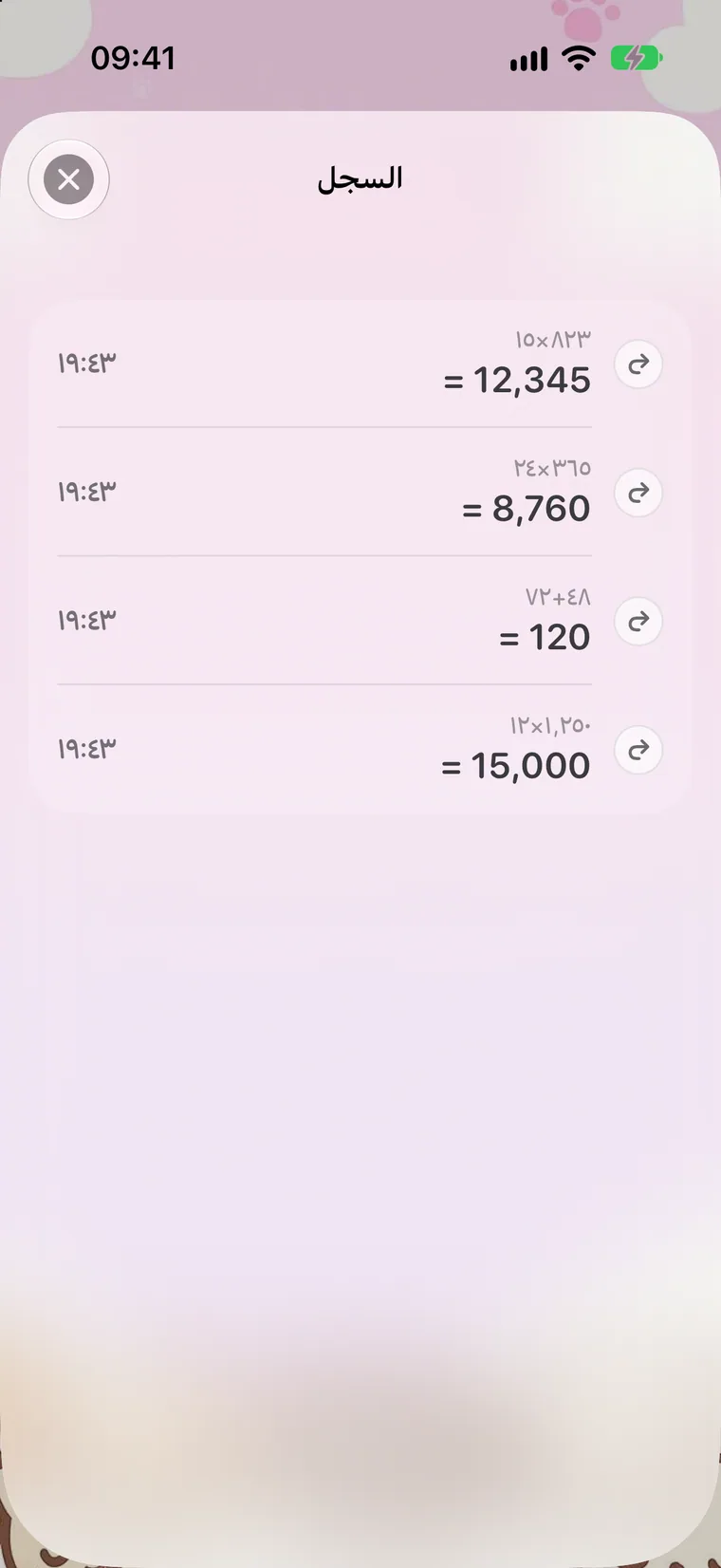
Task: Reuse the calculation equaling 15,000
Action: (638, 750)
